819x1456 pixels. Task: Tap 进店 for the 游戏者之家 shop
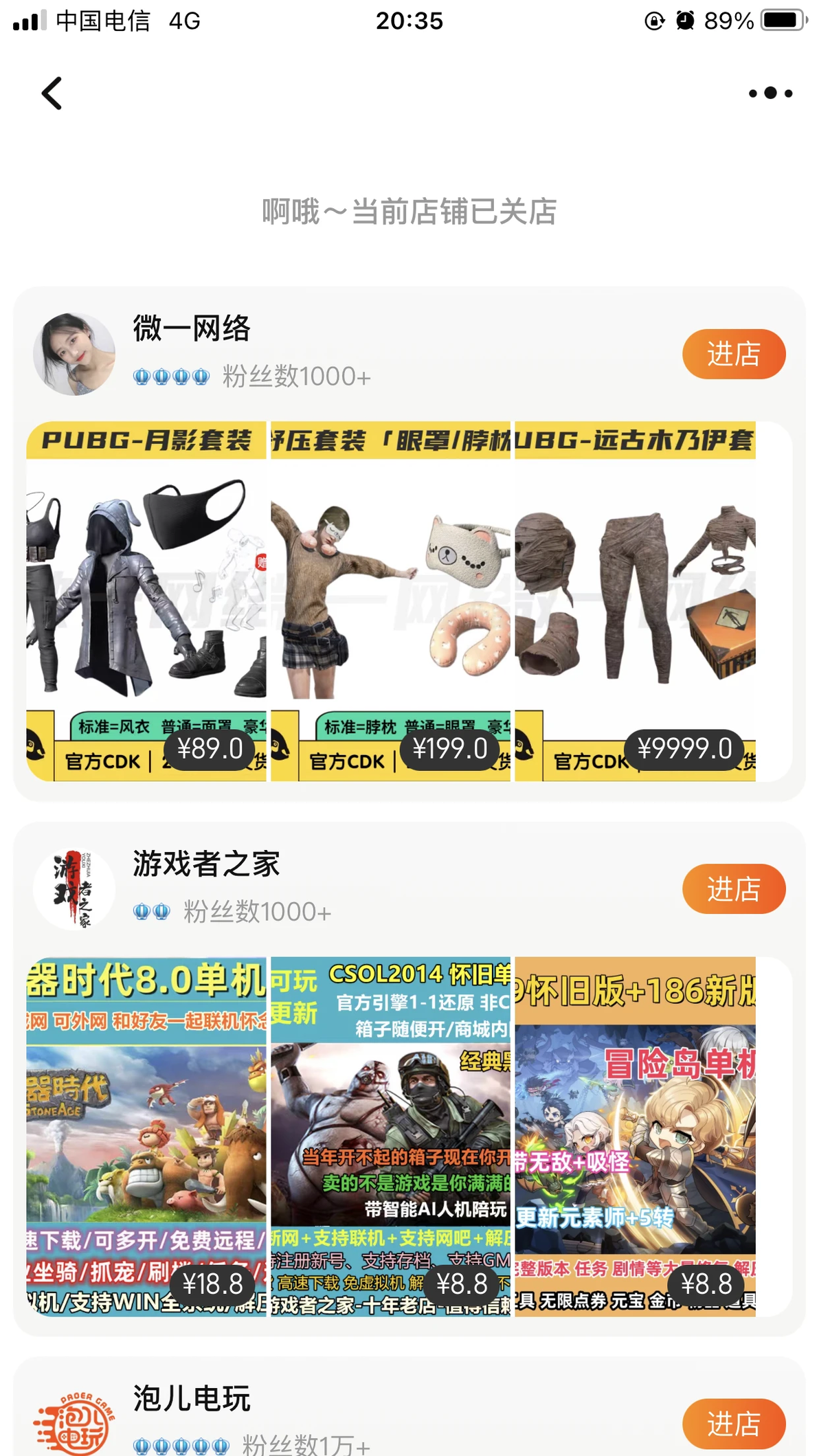coord(734,889)
